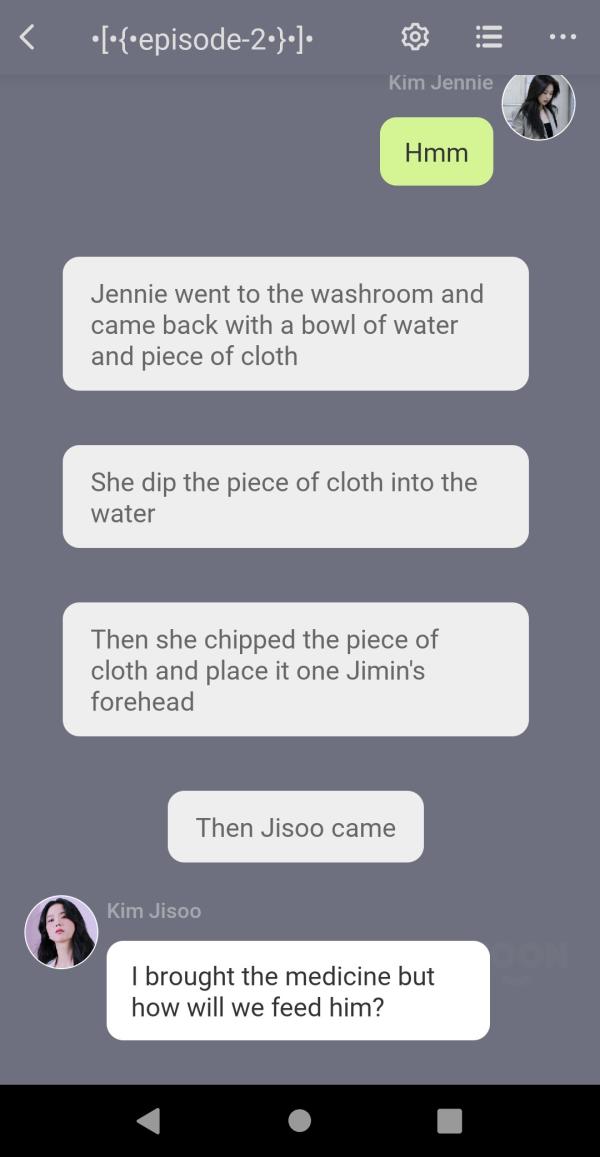Tap Kim Jennie's profile picture
This screenshot has height=1157, width=600.
click(538, 104)
